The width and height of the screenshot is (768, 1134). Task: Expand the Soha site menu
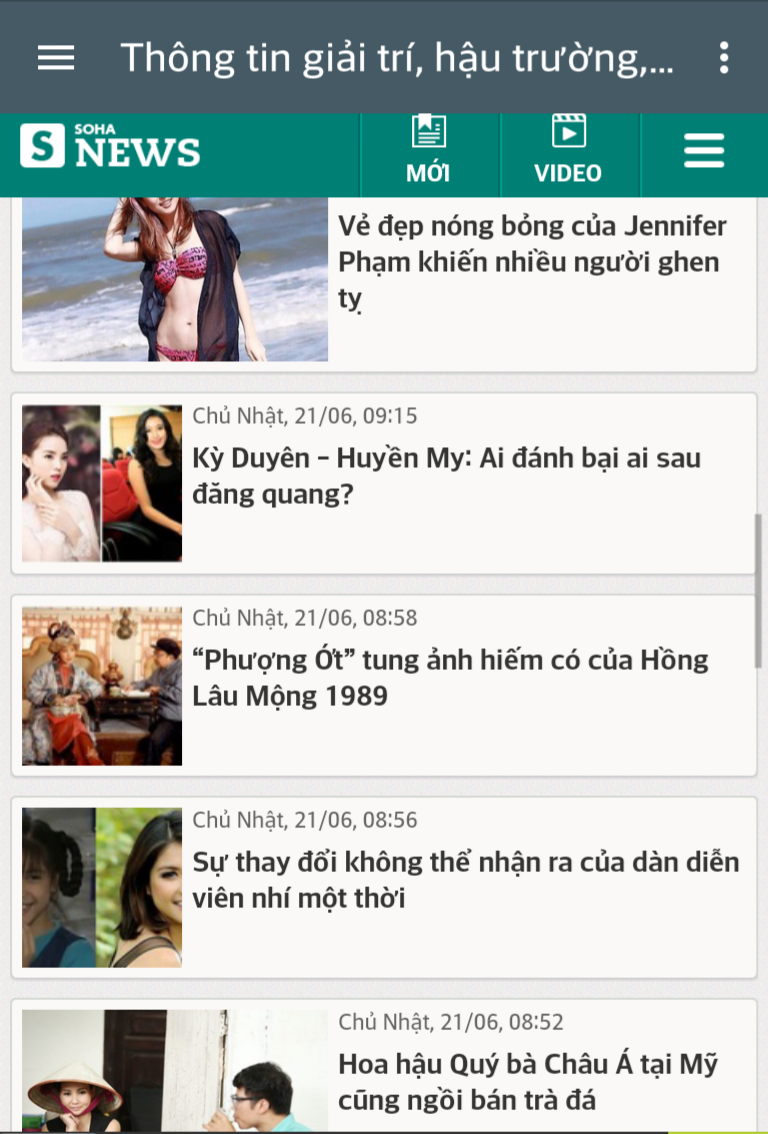tap(704, 152)
